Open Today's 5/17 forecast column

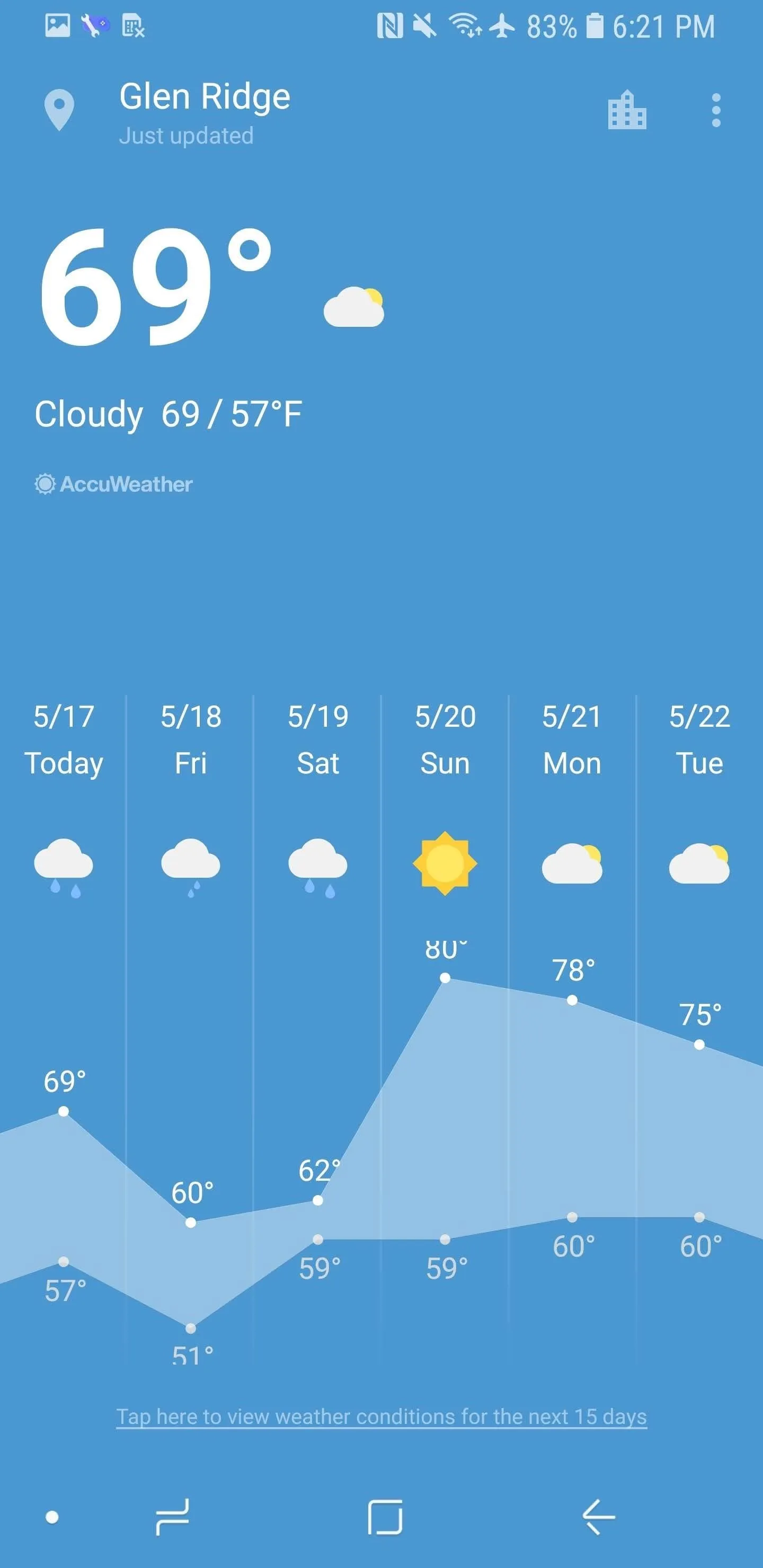click(64, 1029)
